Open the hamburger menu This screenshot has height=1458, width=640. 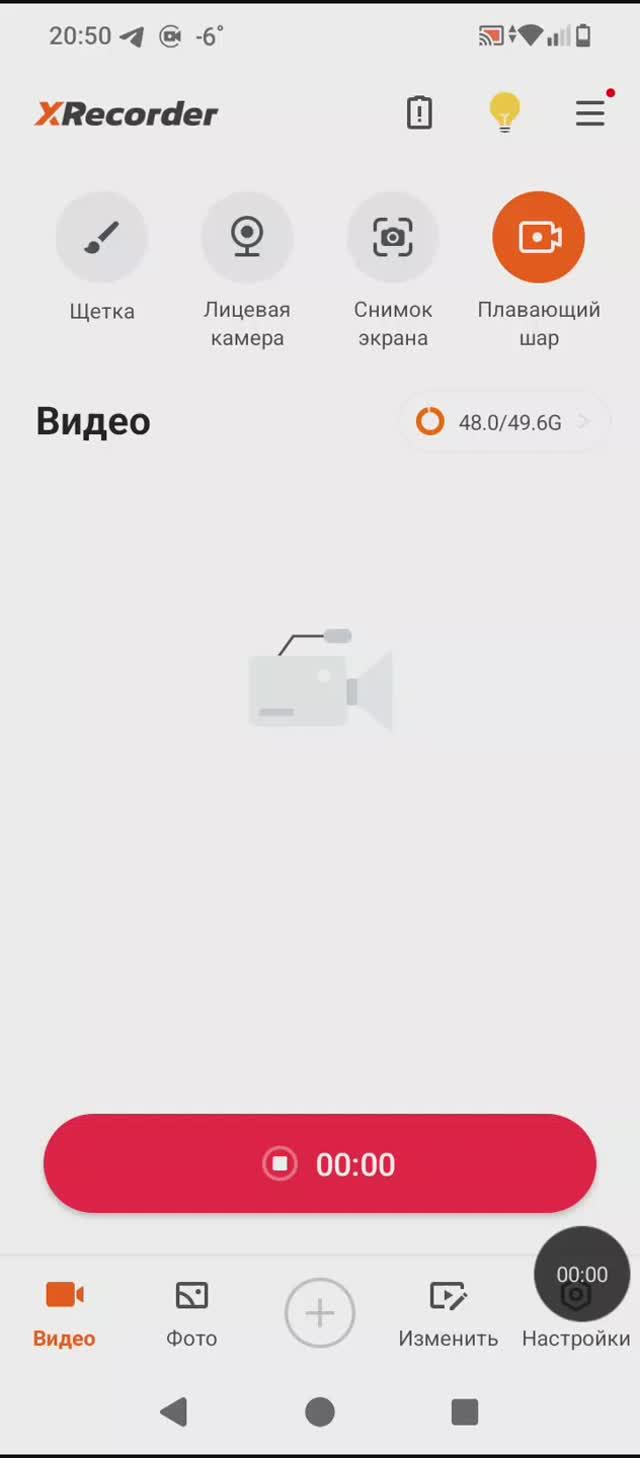click(590, 113)
